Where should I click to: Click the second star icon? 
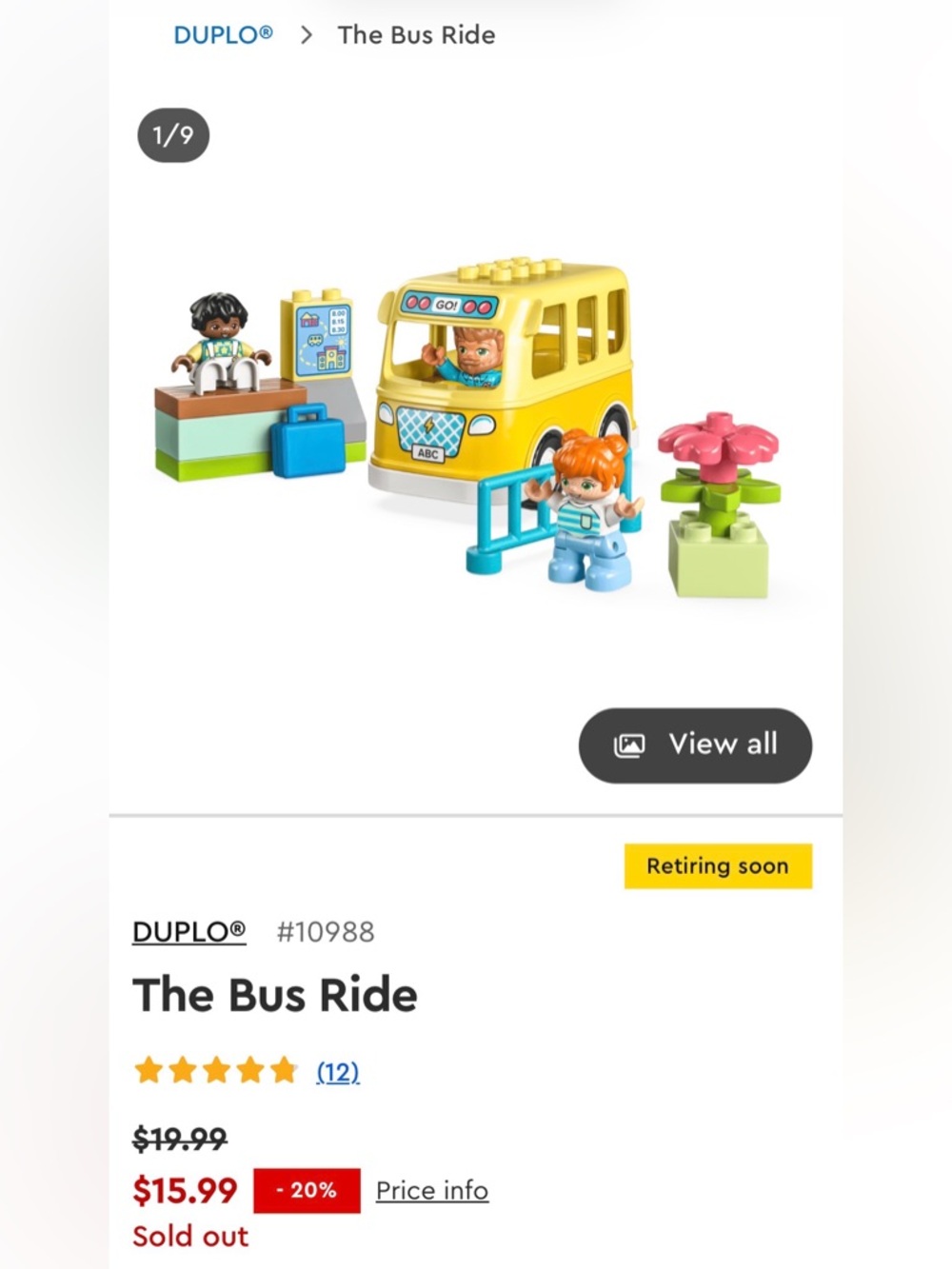coord(184,1070)
